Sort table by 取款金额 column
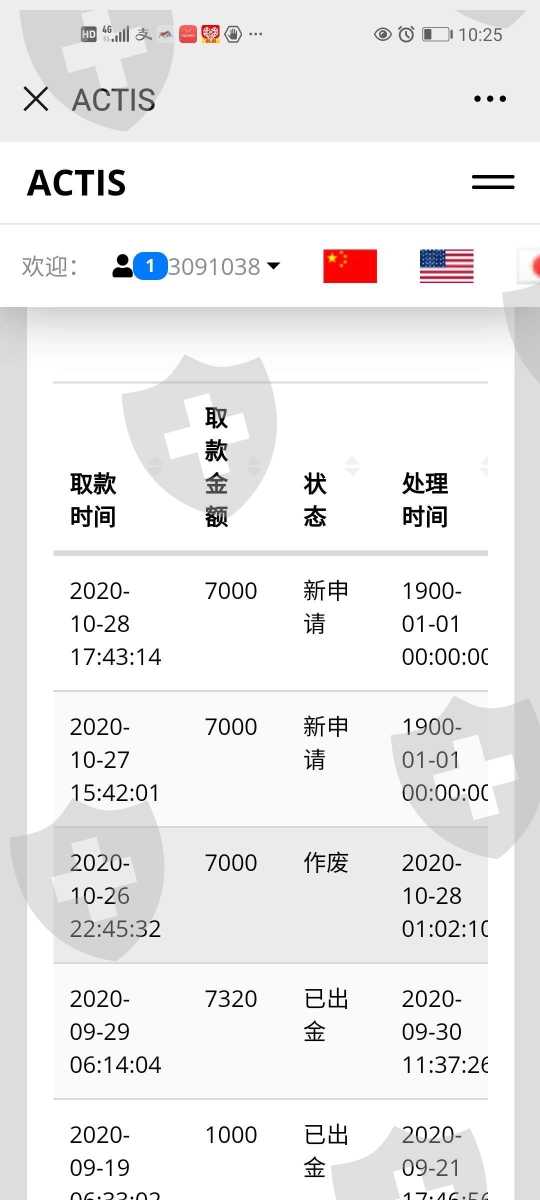Viewport: 540px width, 1200px height. 230,468
